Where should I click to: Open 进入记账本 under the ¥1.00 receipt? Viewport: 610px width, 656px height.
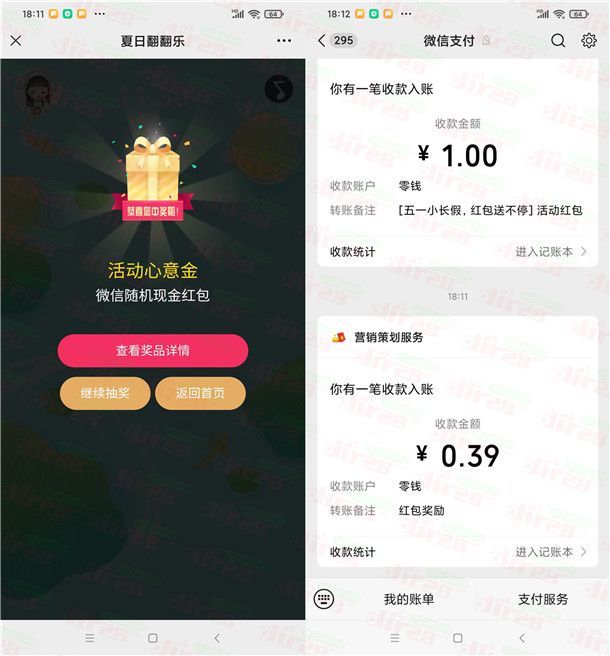pos(550,252)
